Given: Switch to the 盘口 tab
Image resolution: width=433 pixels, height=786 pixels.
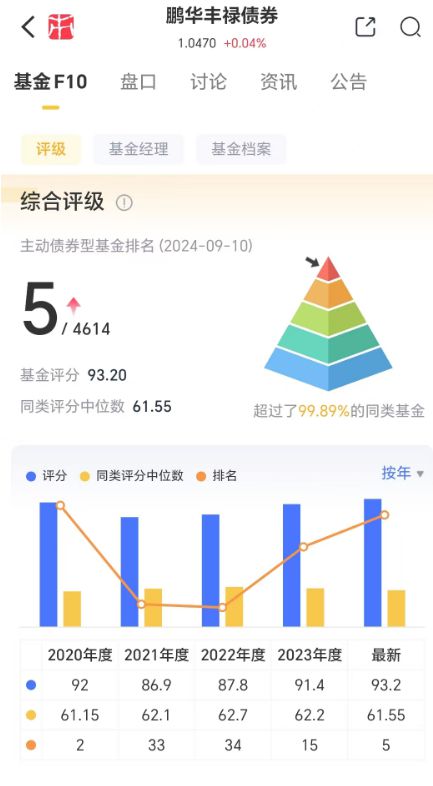Looking at the screenshot, I should pyautogui.click(x=138, y=82).
